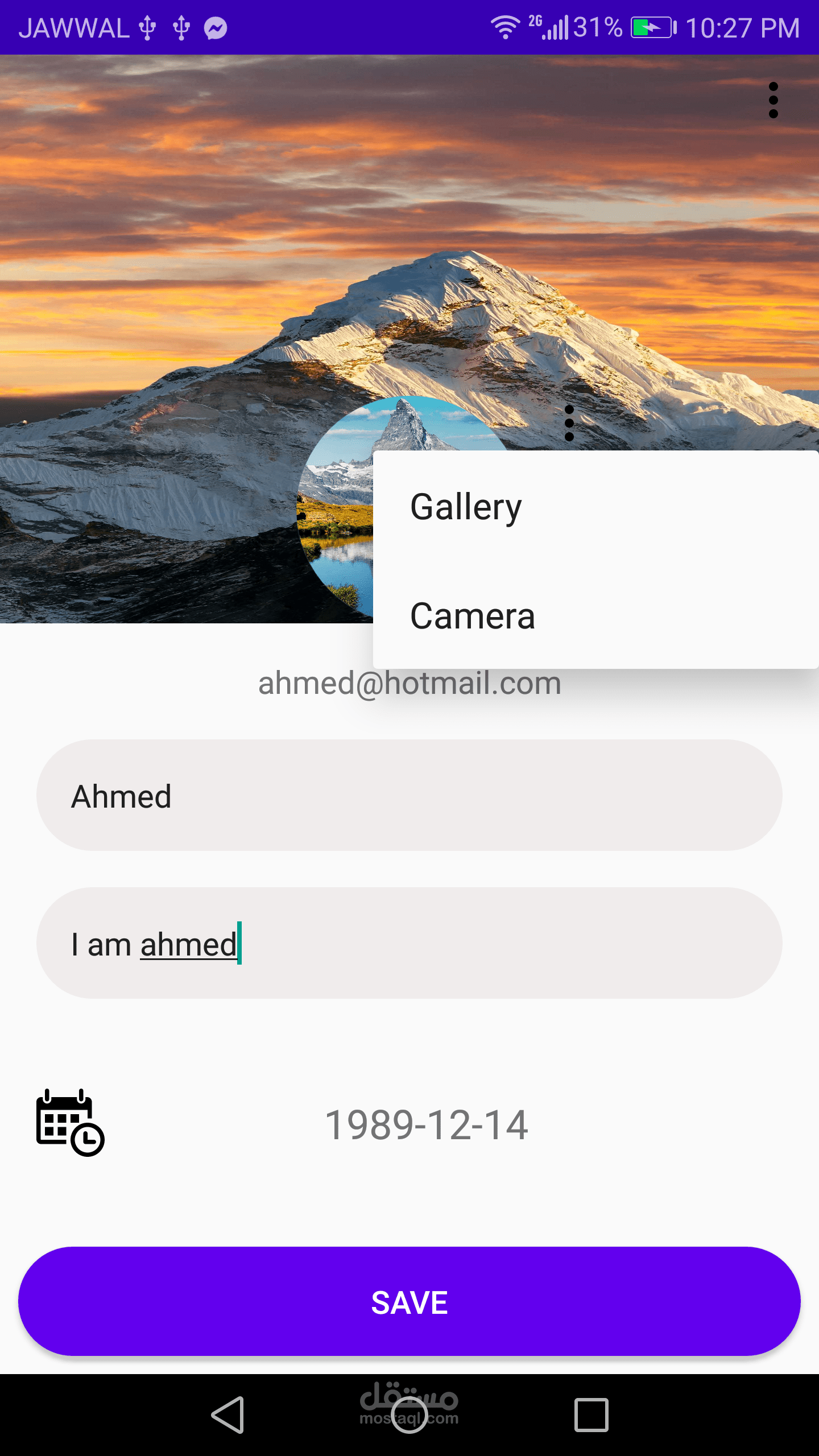
Task: Open the cover photo overflow menu
Action: point(773,100)
